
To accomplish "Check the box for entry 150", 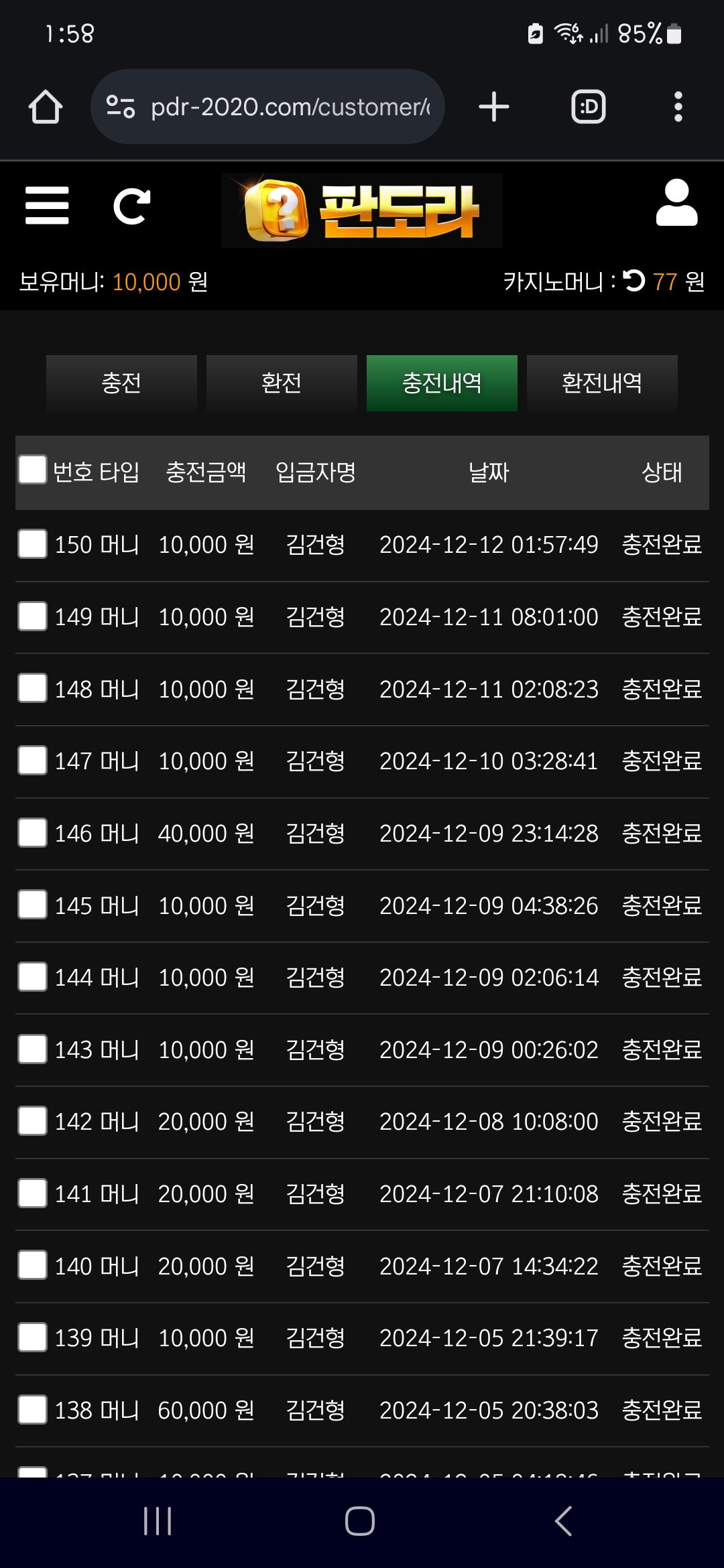I will pos(32,543).
